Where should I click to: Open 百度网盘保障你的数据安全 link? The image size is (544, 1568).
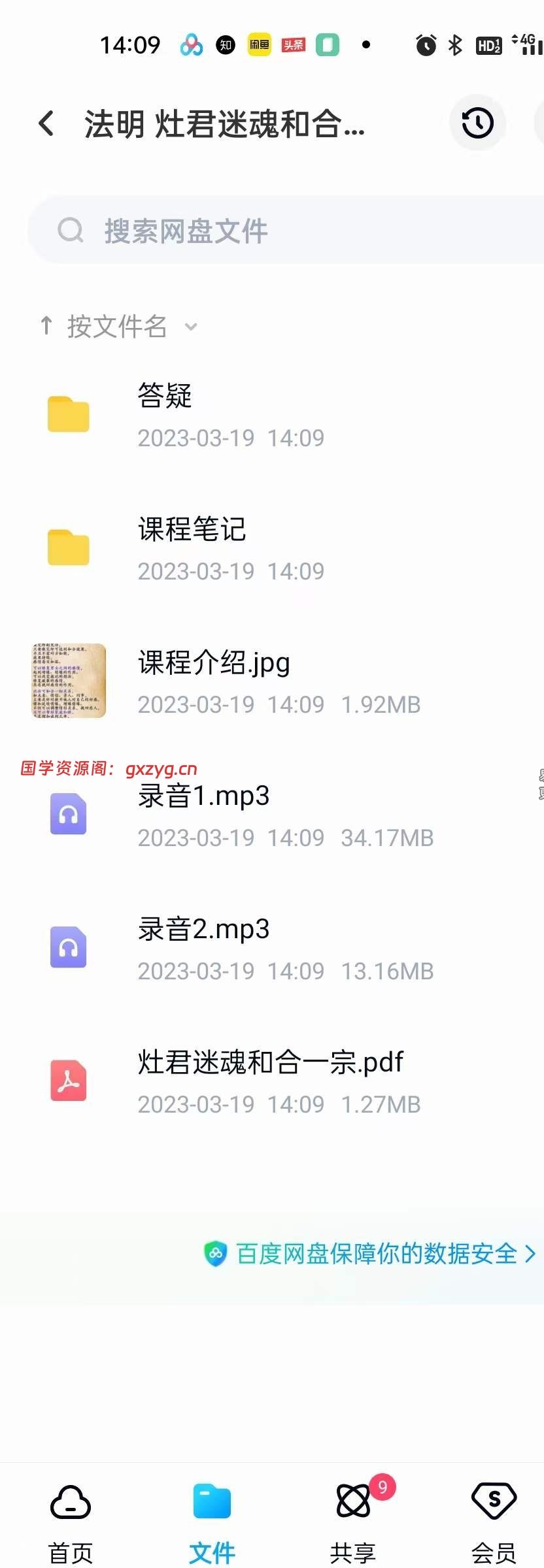pyautogui.click(x=376, y=1254)
